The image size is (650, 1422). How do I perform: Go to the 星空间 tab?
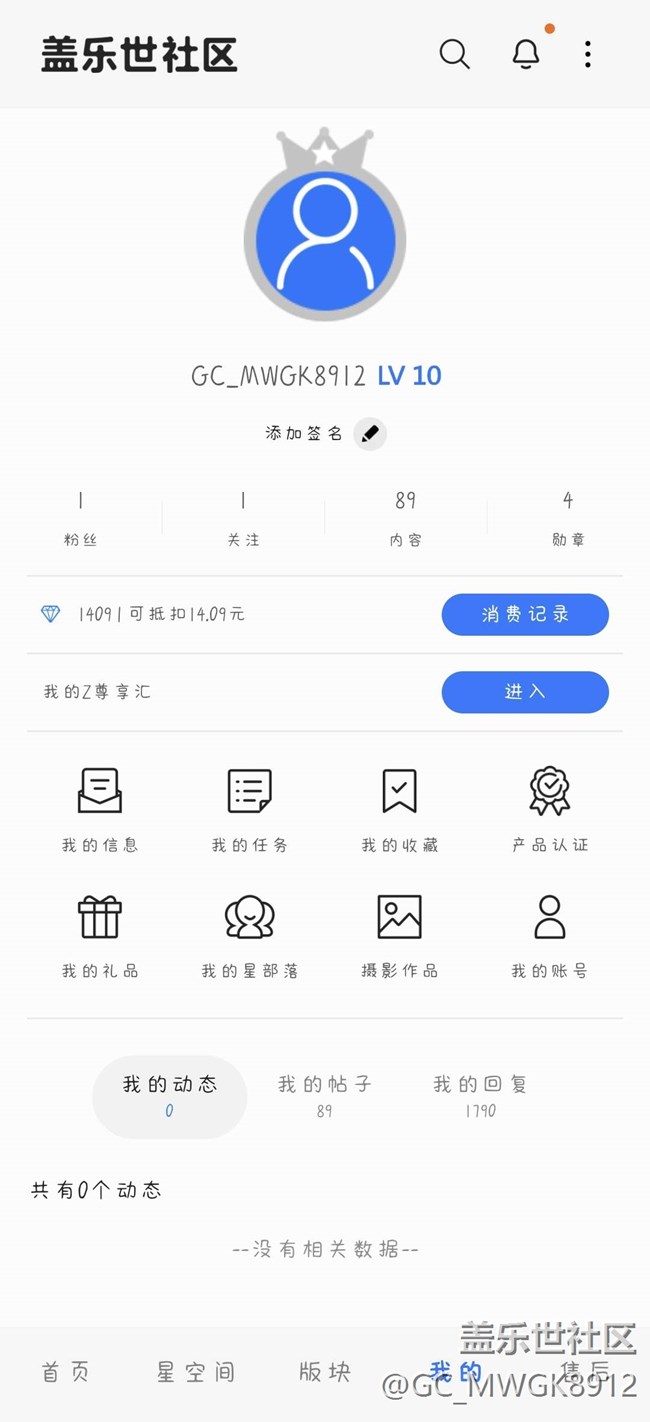click(195, 1372)
